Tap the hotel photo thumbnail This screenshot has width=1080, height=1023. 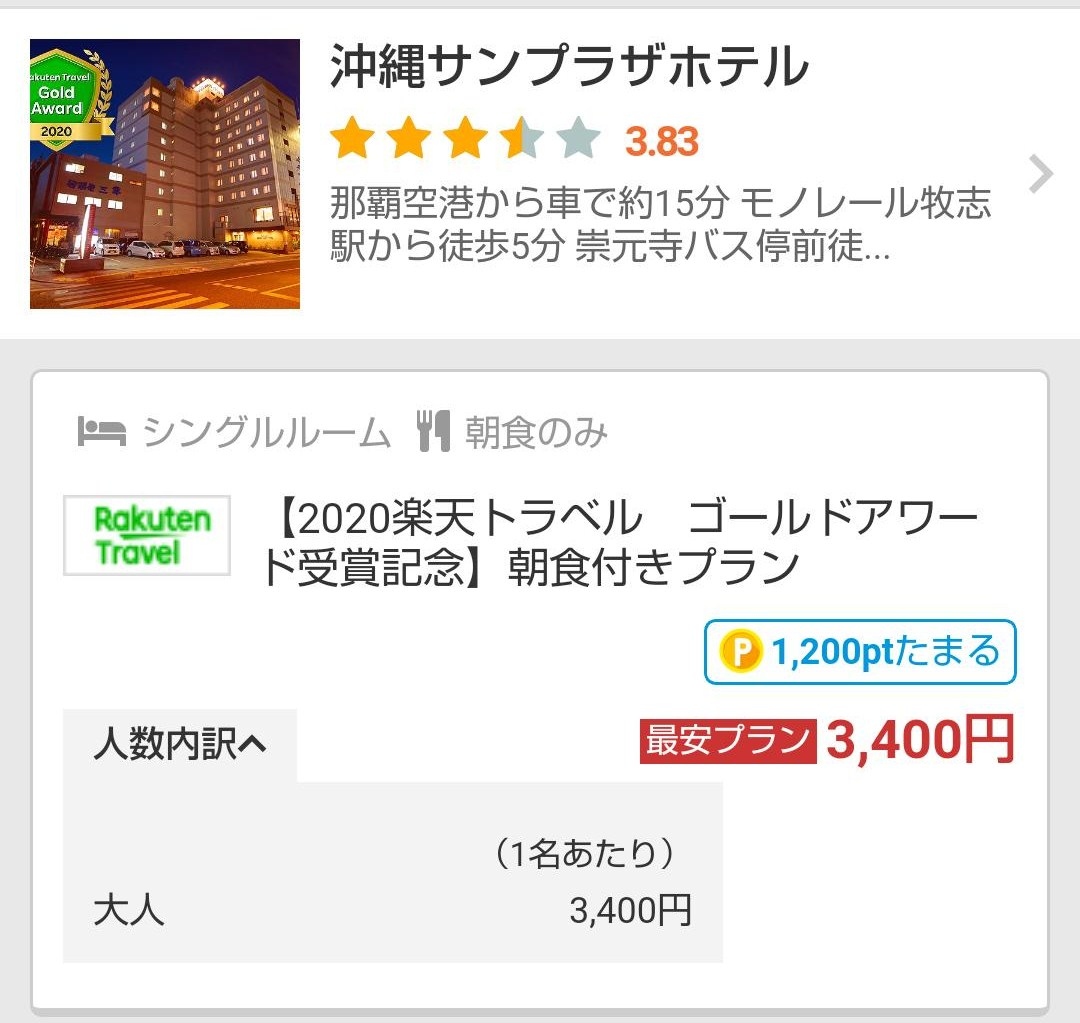[x=165, y=174]
